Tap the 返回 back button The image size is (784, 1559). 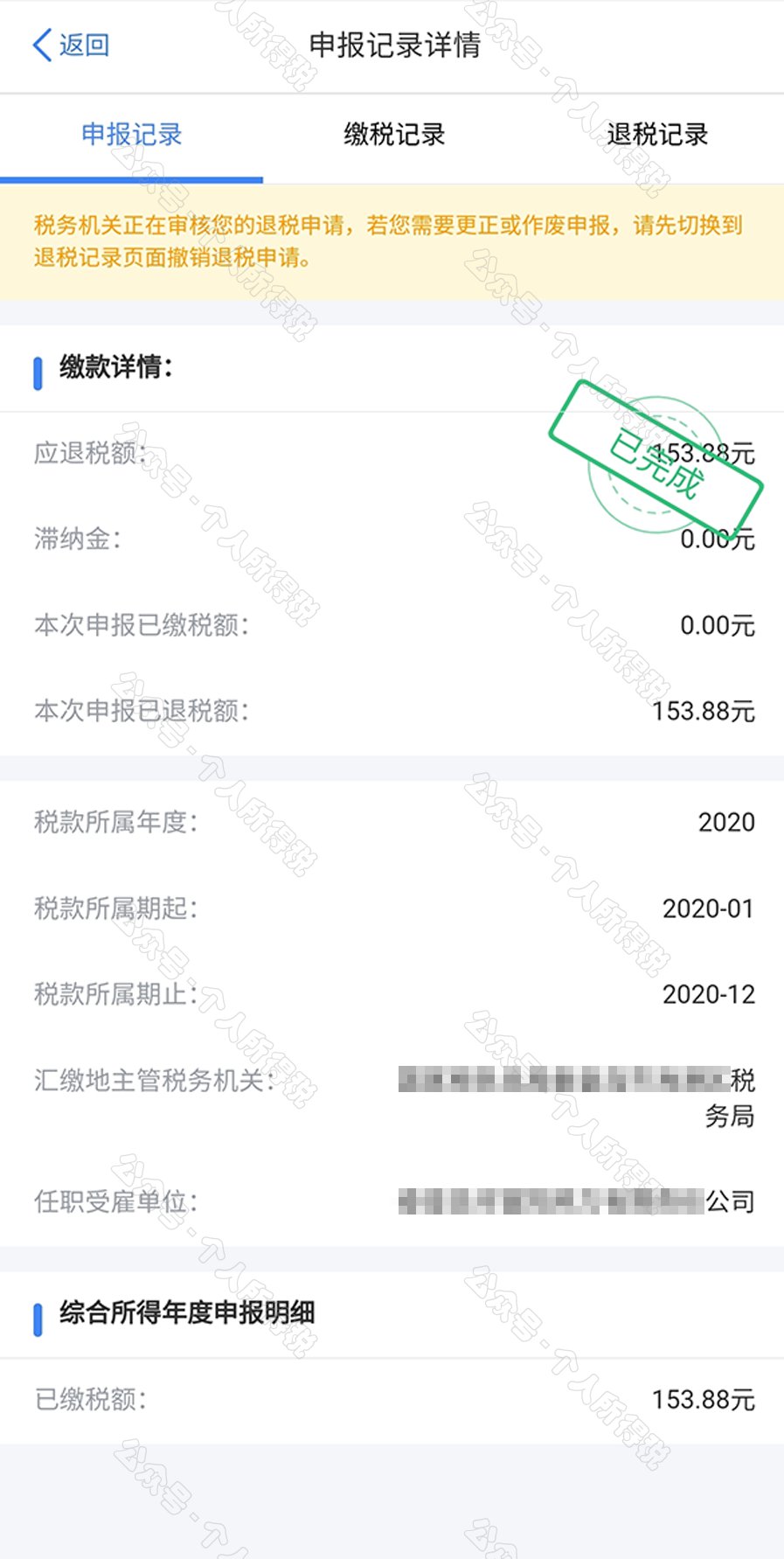click(71, 45)
